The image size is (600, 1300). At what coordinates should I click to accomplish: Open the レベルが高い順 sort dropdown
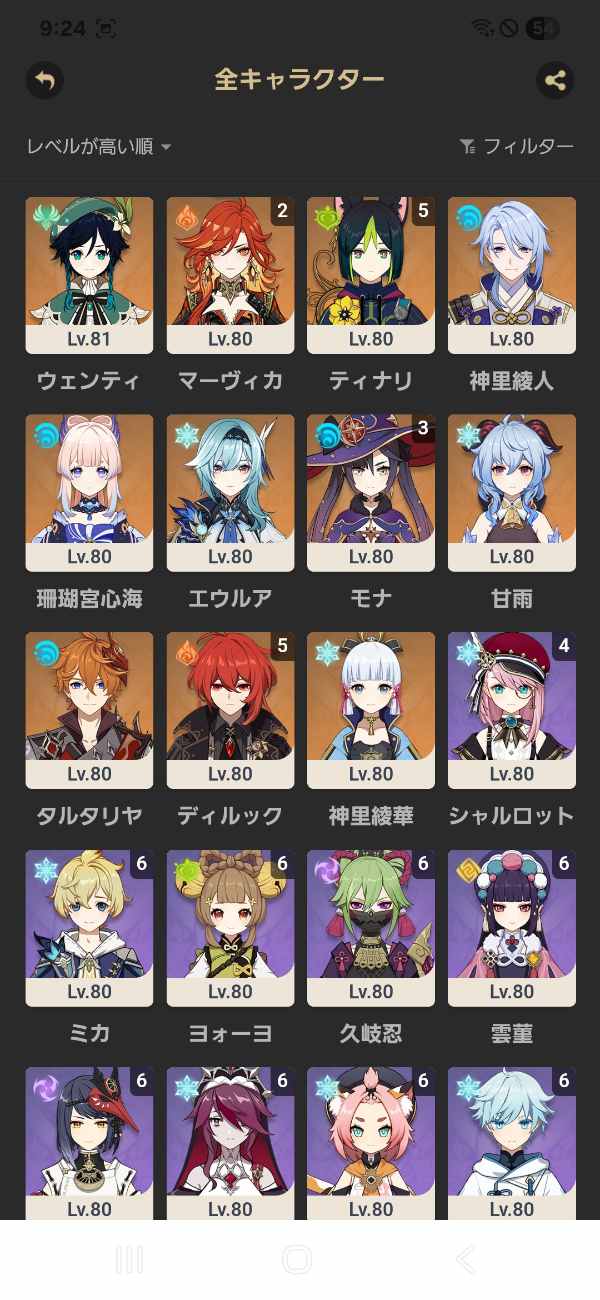tap(99, 147)
